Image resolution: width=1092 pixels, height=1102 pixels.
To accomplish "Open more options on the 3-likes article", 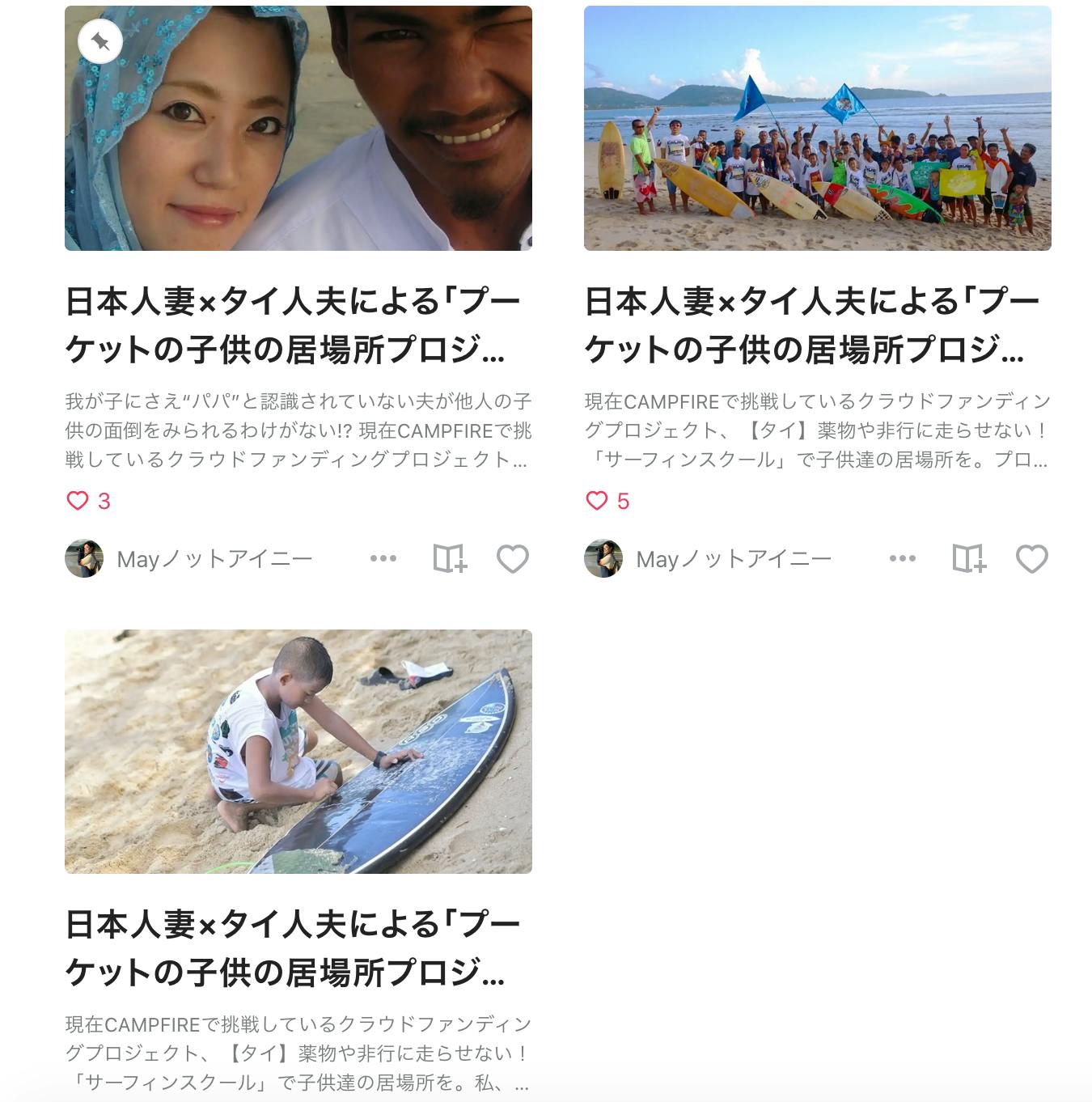I will click(x=383, y=558).
